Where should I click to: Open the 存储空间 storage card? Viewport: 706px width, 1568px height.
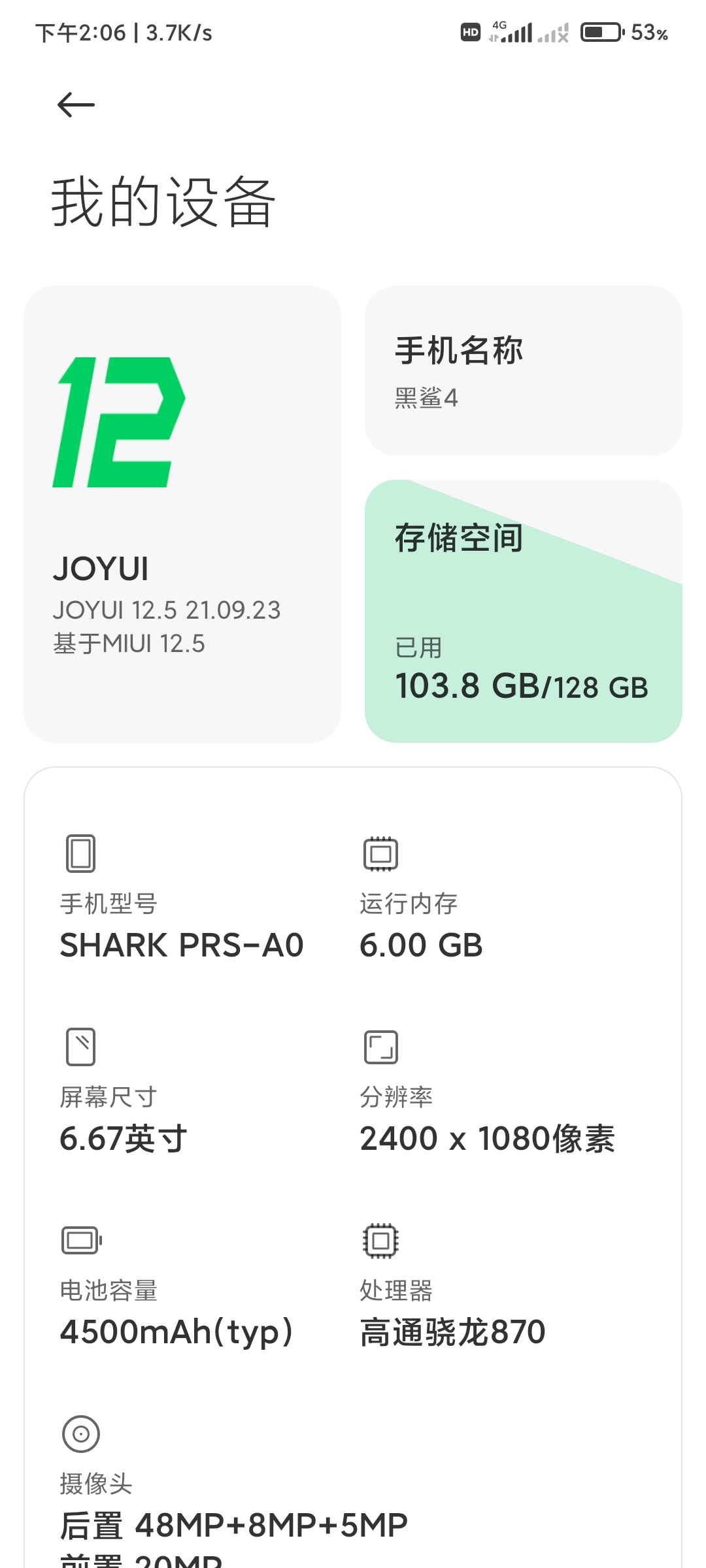click(x=523, y=611)
